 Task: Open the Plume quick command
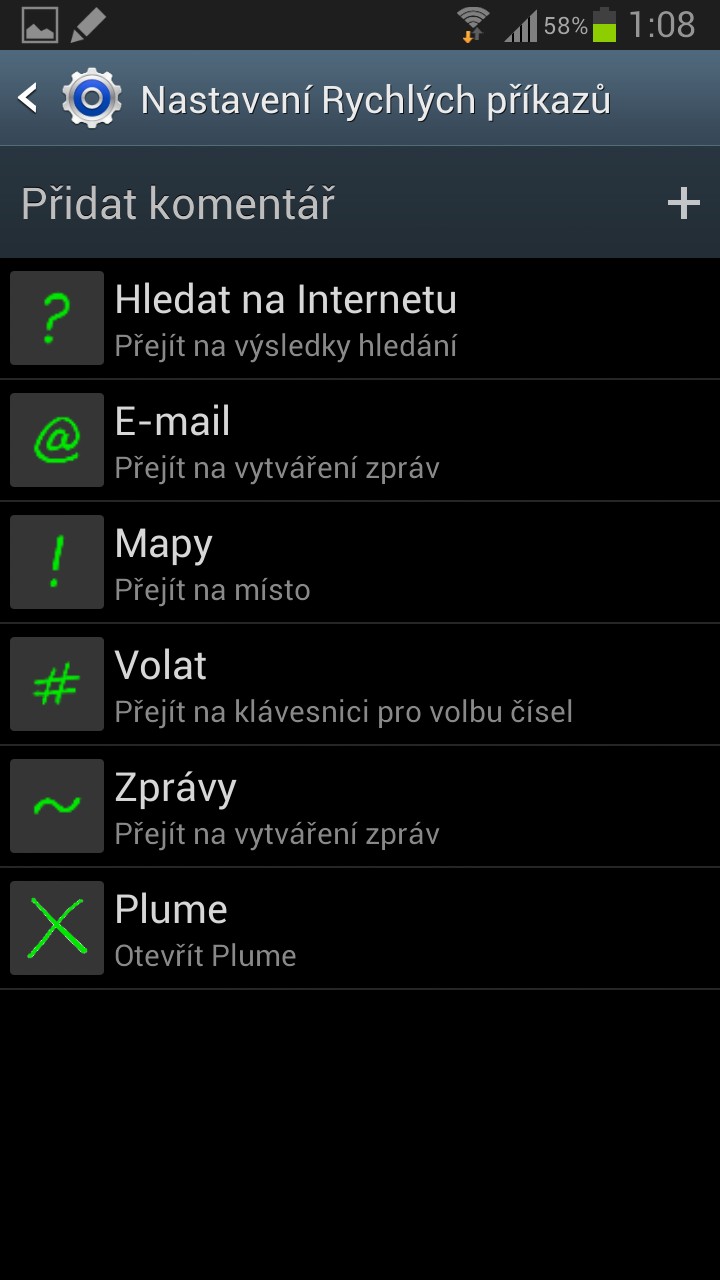pos(360,928)
